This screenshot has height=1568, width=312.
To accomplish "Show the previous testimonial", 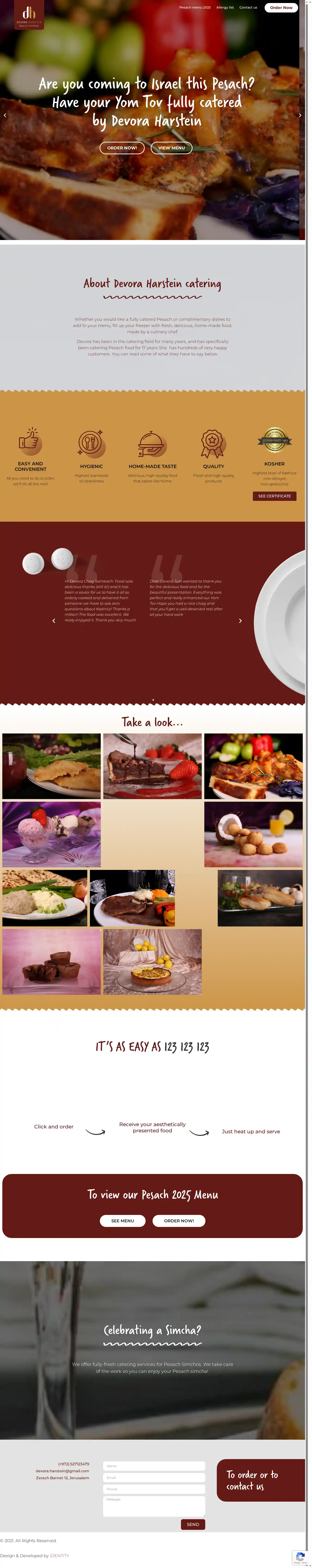I will pos(54,621).
